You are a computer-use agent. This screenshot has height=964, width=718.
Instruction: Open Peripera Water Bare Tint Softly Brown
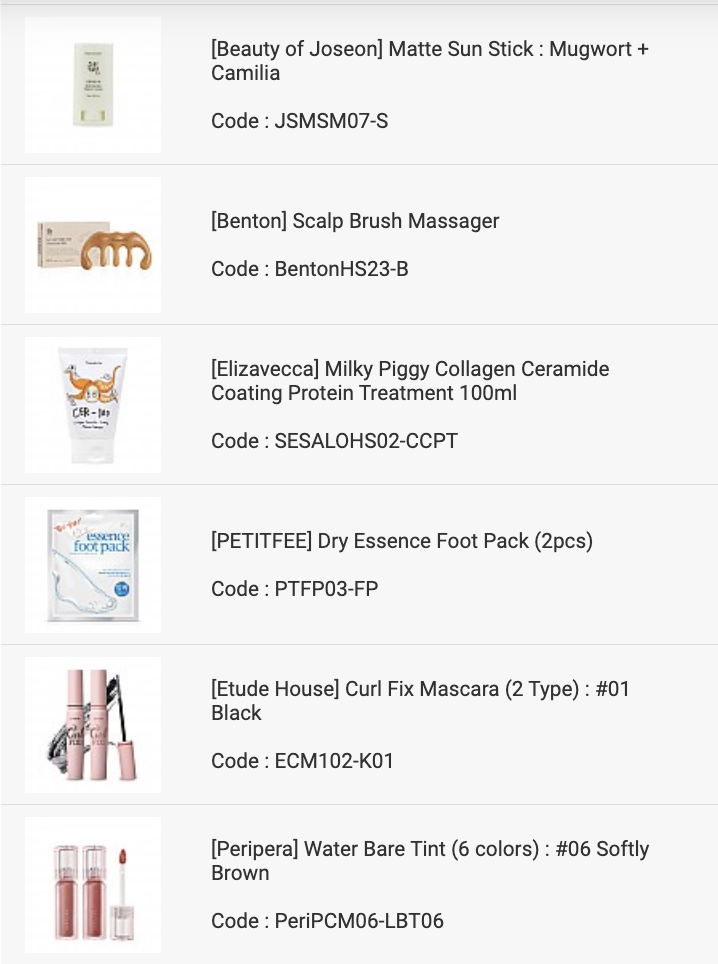429,861
